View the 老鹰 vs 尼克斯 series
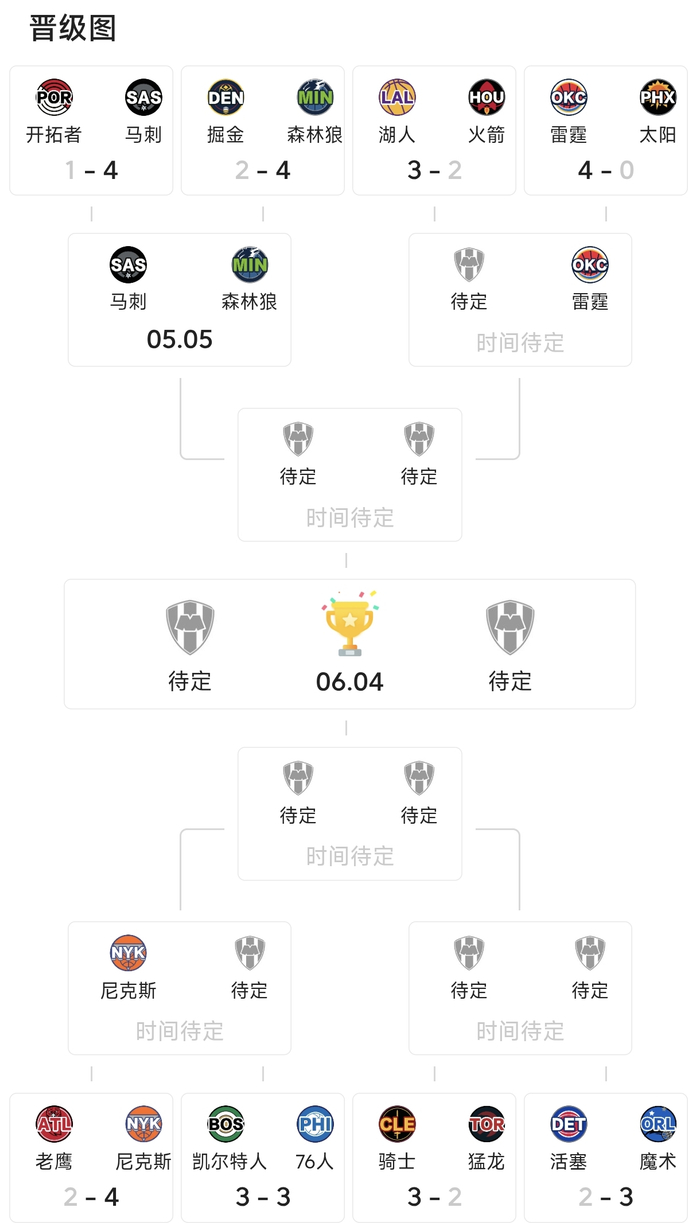700x1223 pixels. (x=91, y=1158)
